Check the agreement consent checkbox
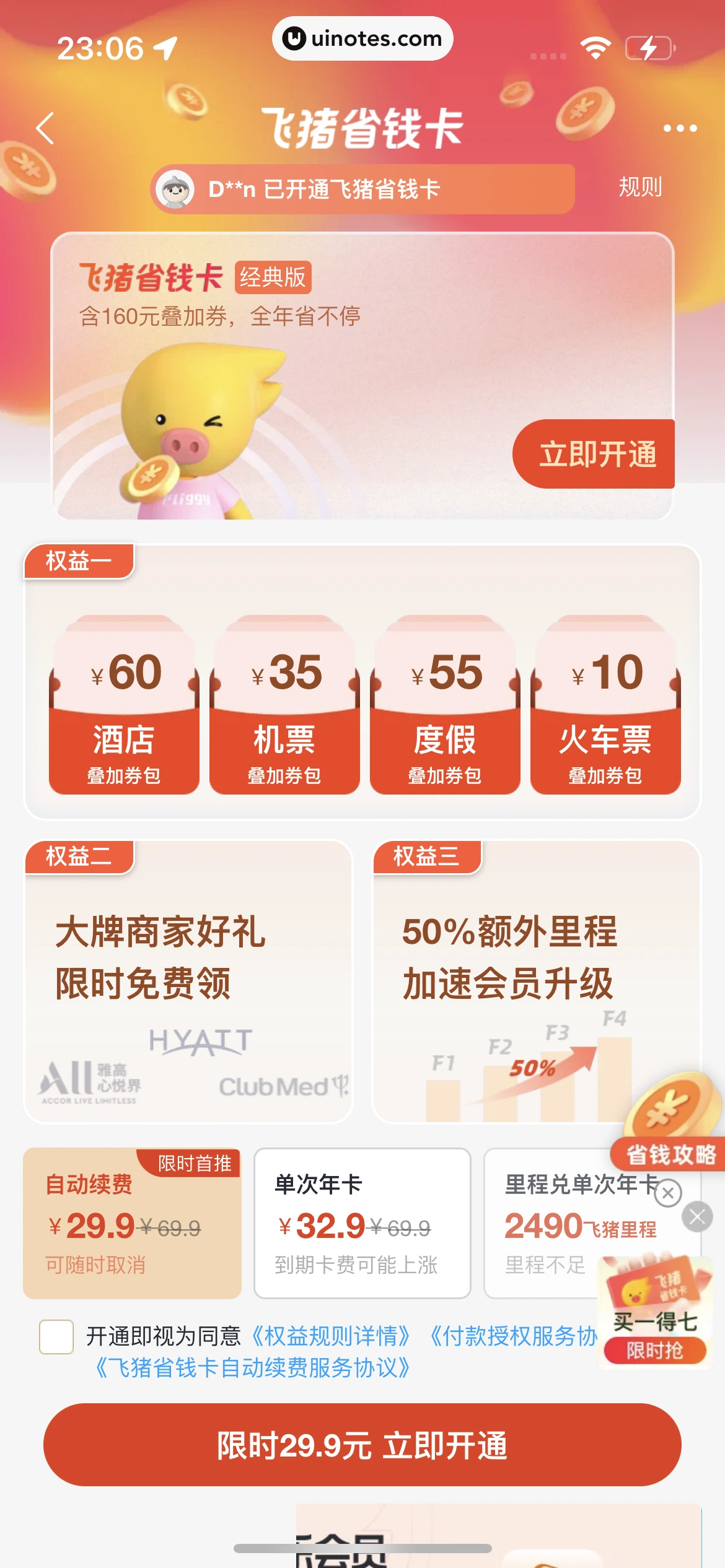Image resolution: width=725 pixels, height=1568 pixels. point(56,1336)
